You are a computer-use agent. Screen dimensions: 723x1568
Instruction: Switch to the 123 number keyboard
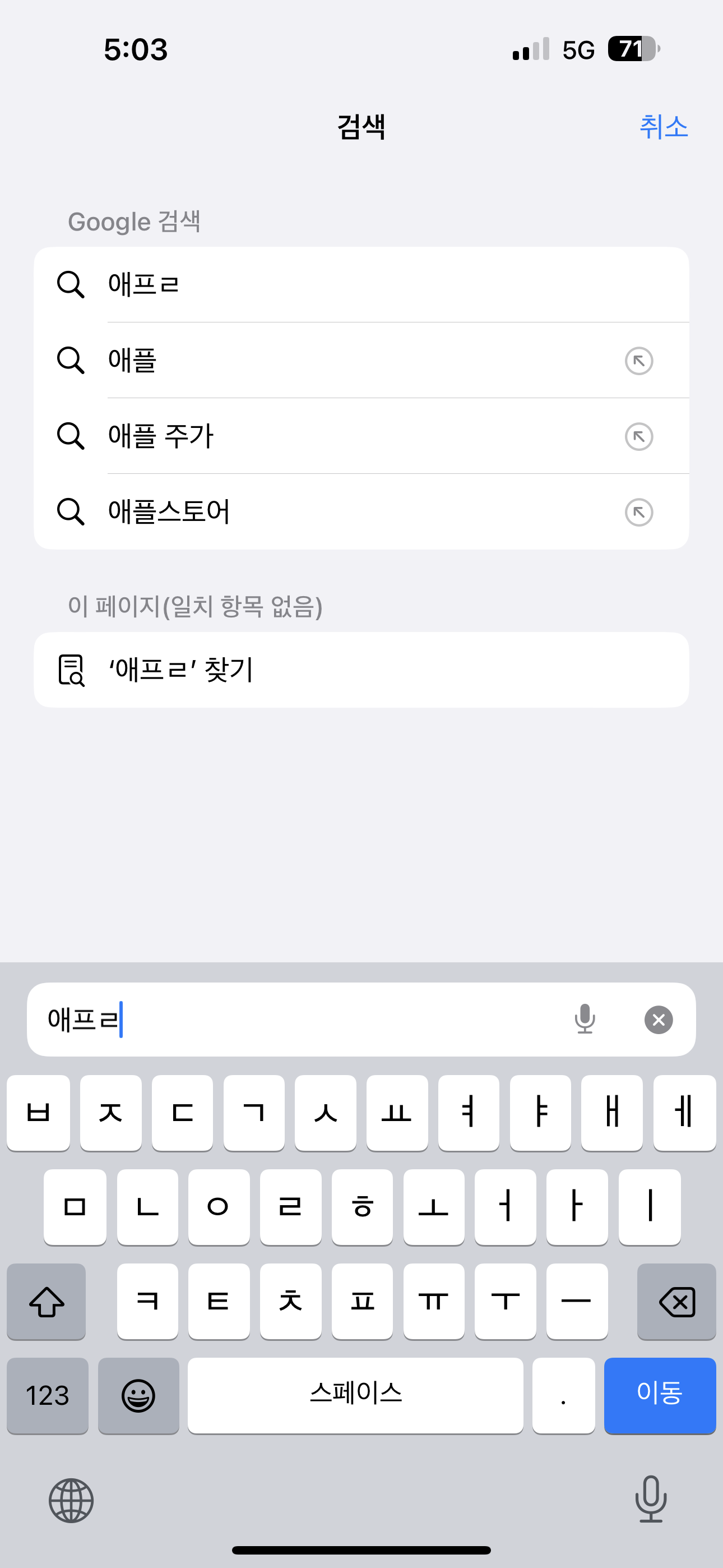tap(48, 1395)
